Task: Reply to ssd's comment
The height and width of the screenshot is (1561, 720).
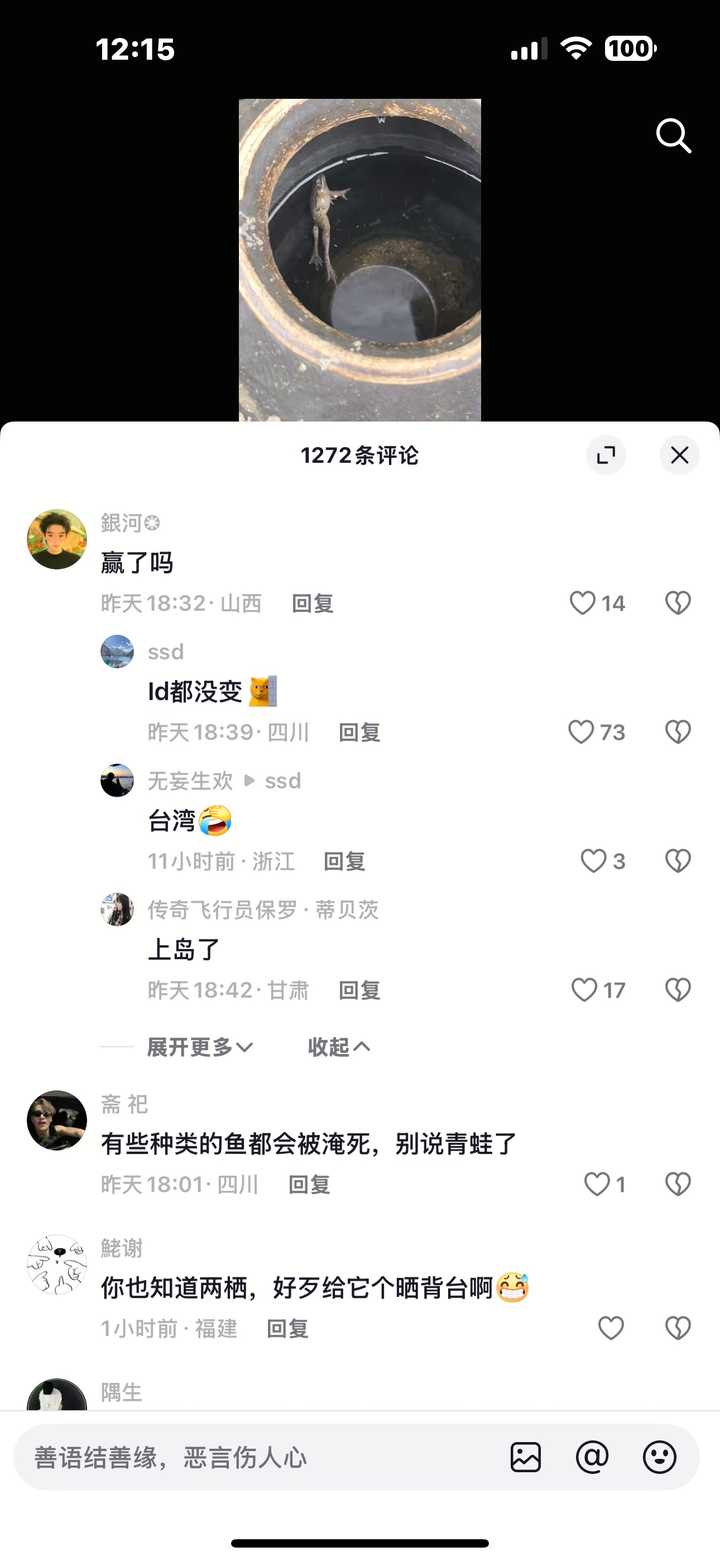Action: click(x=360, y=732)
